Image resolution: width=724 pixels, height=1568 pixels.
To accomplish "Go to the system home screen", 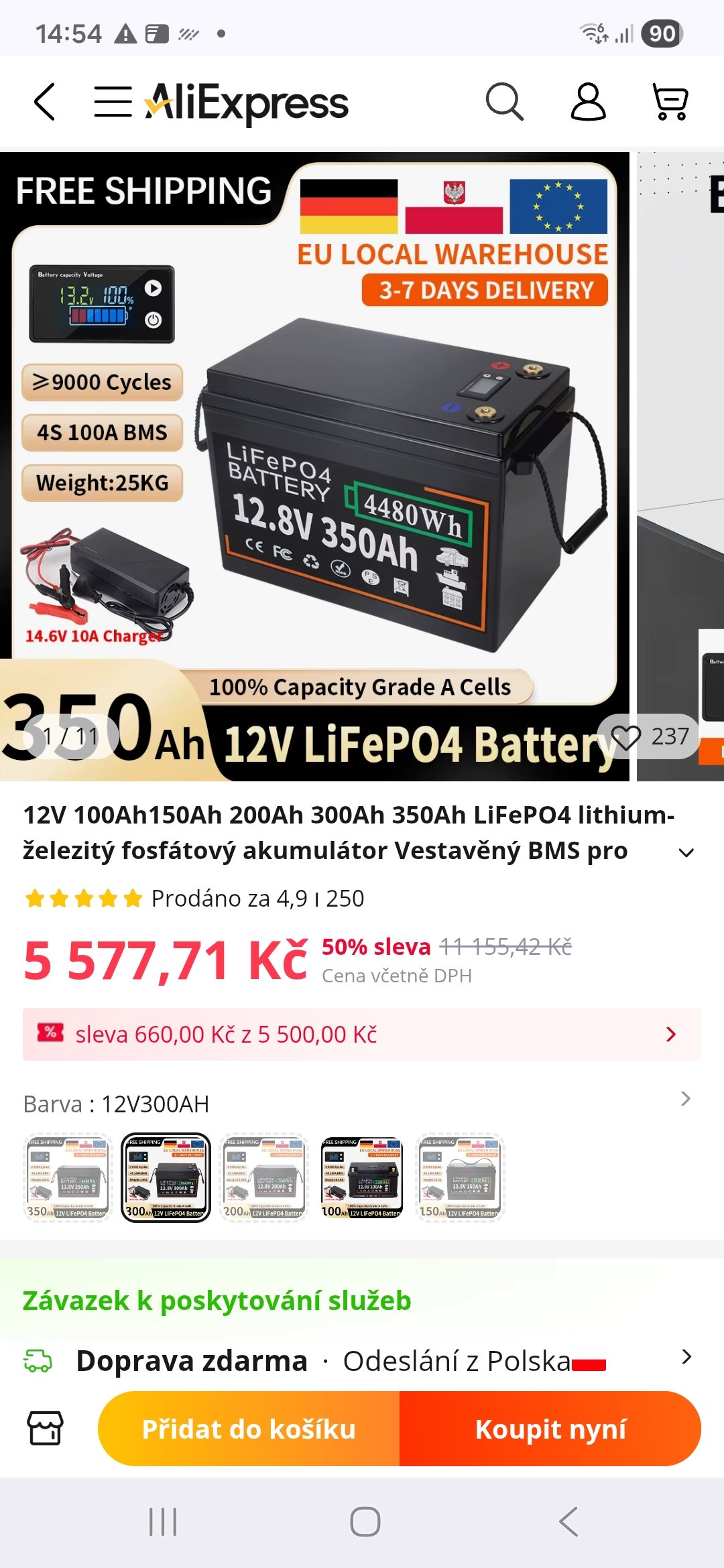I will click(x=365, y=1522).
